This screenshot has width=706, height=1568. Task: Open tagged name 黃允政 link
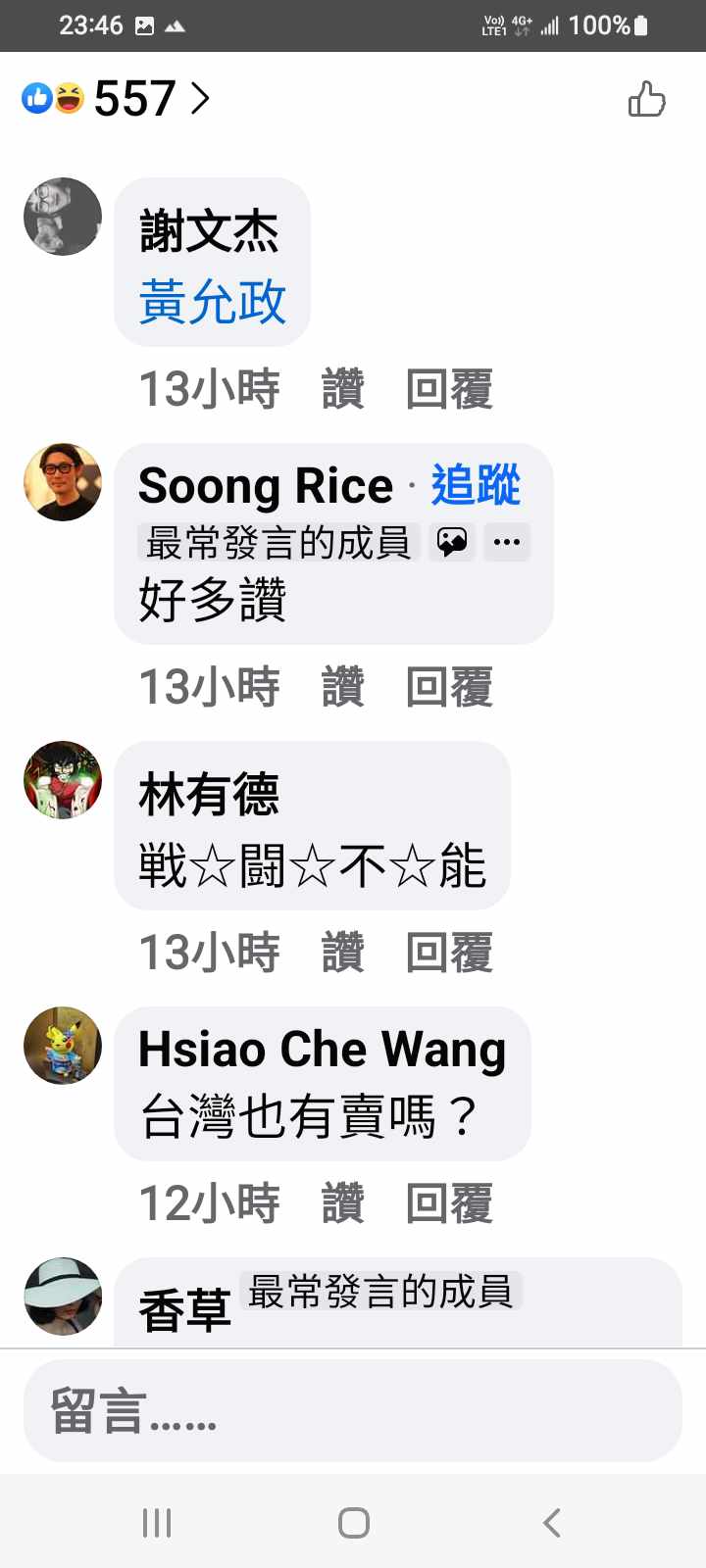tap(212, 301)
